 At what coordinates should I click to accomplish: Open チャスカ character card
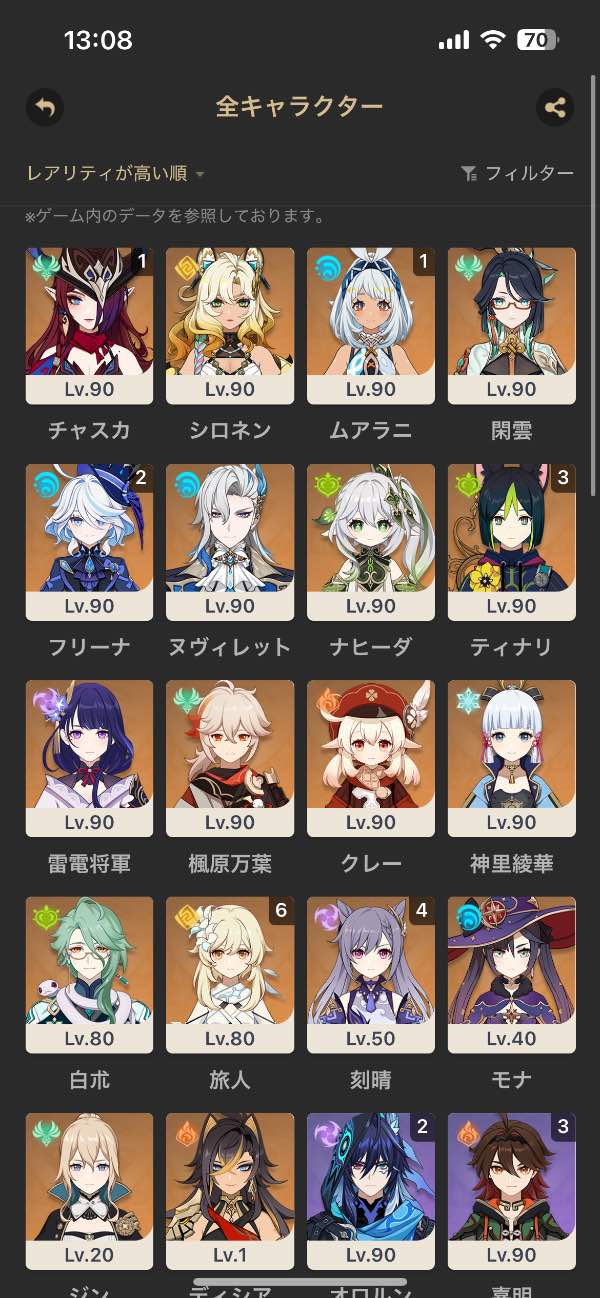point(89,325)
